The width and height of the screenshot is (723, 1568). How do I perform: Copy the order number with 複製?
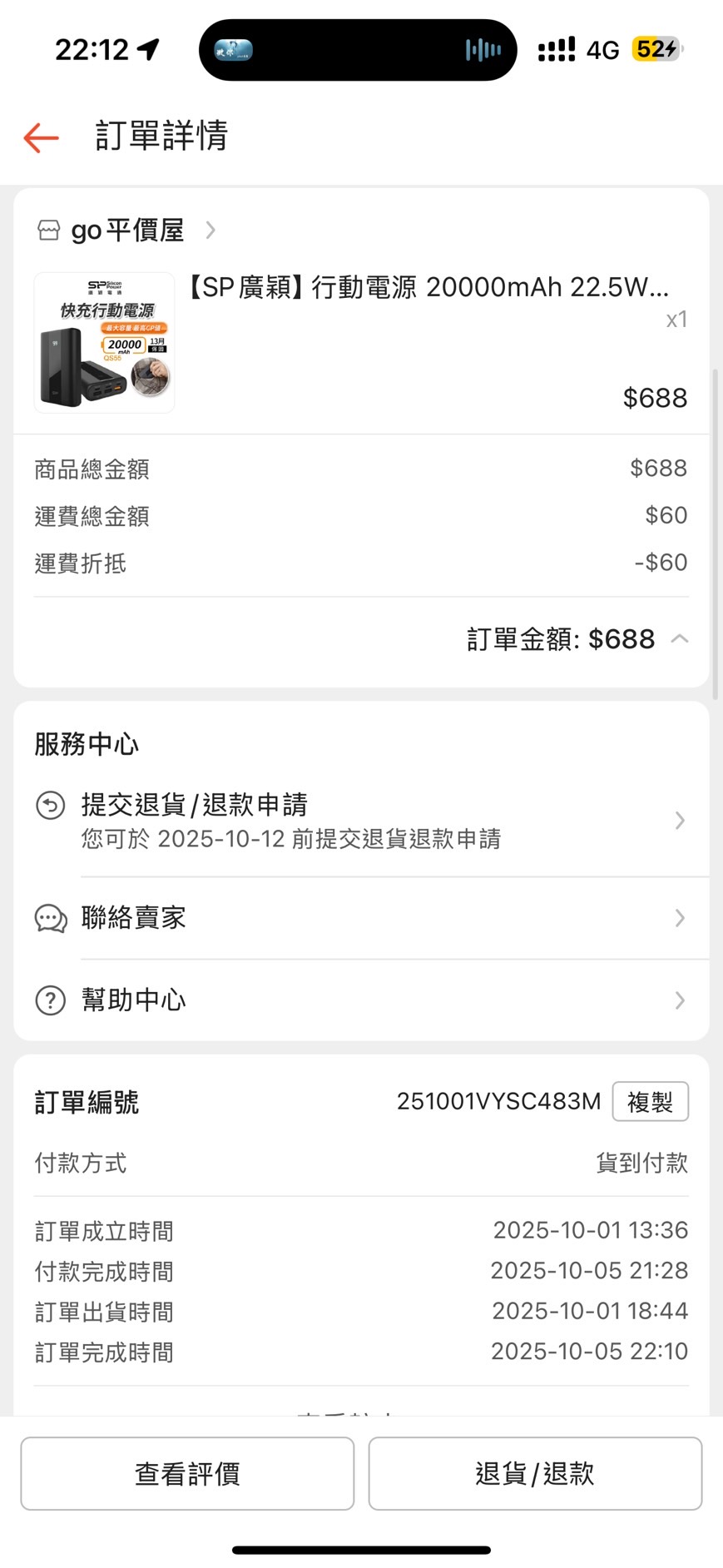650,1102
